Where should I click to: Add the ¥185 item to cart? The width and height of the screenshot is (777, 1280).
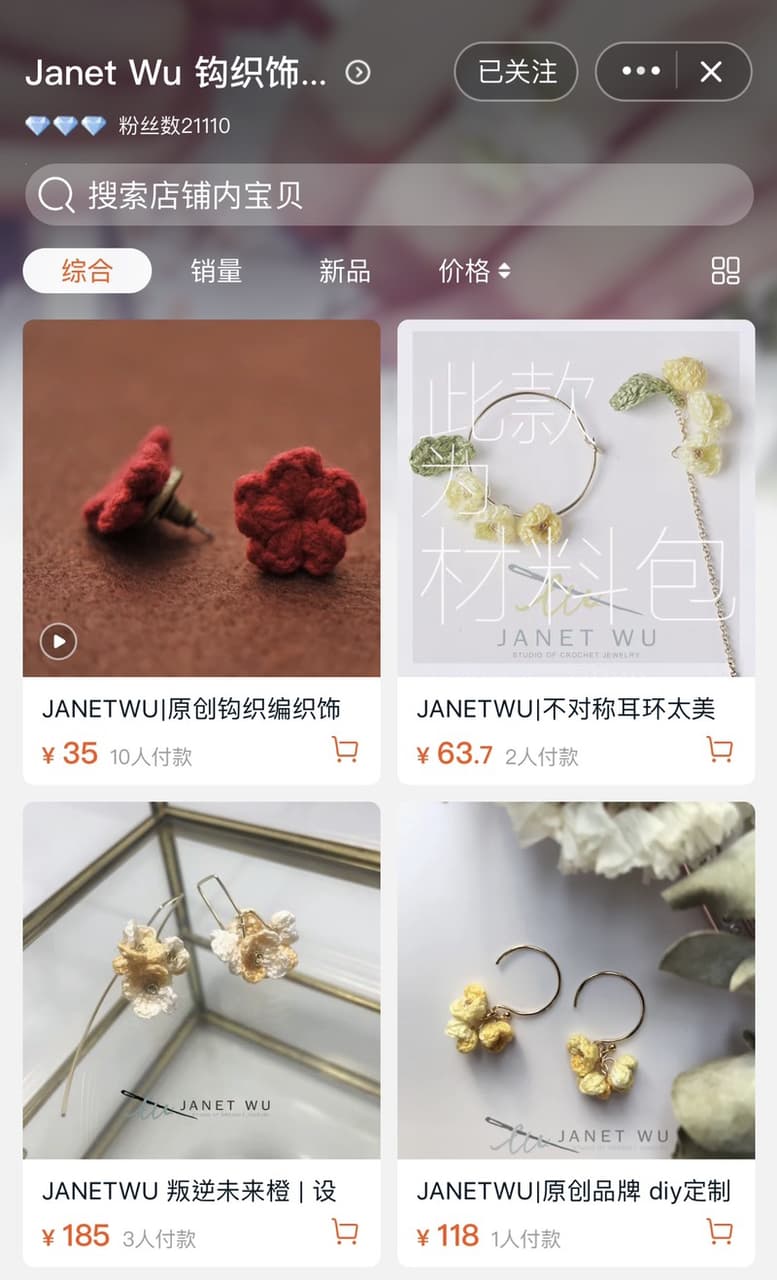(345, 1232)
